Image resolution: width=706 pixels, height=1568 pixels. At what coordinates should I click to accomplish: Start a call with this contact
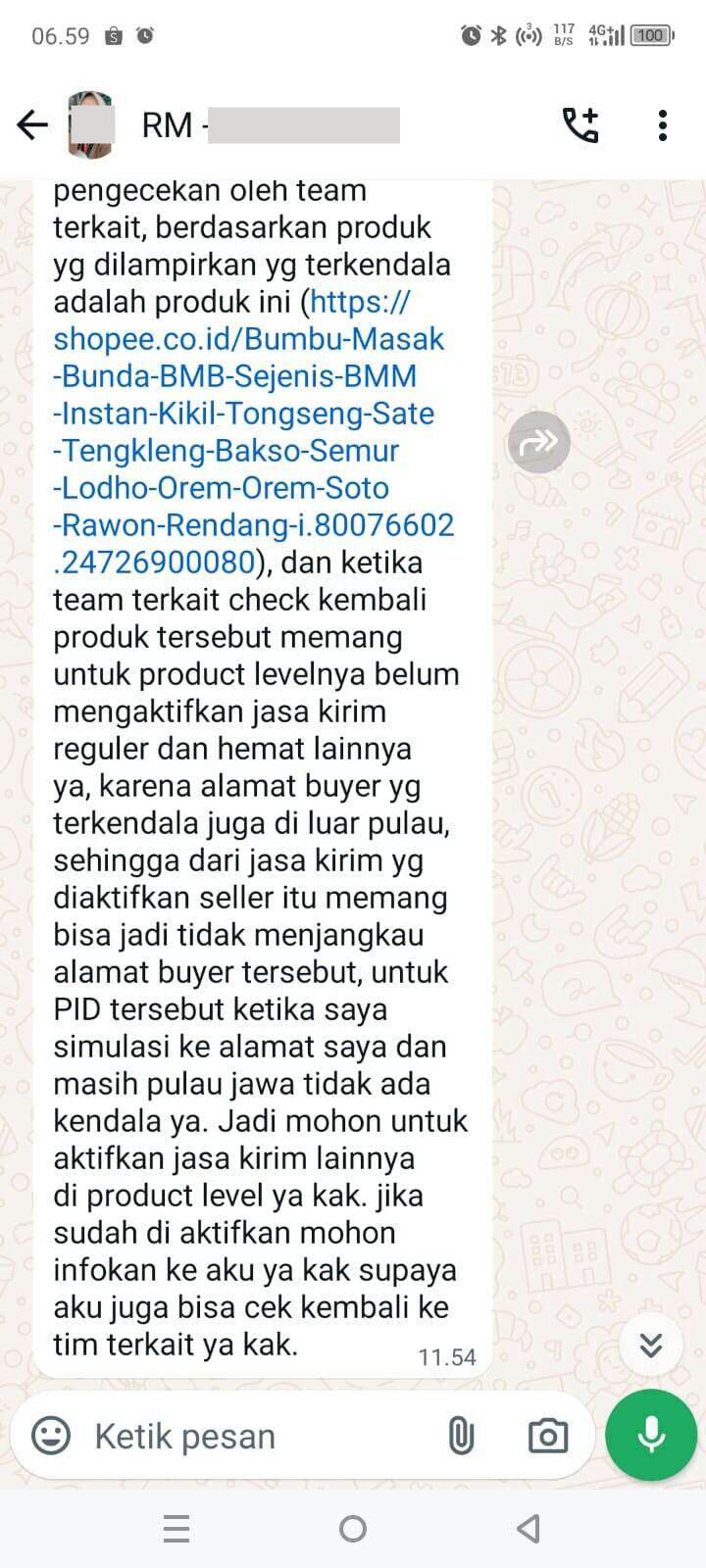(x=580, y=125)
